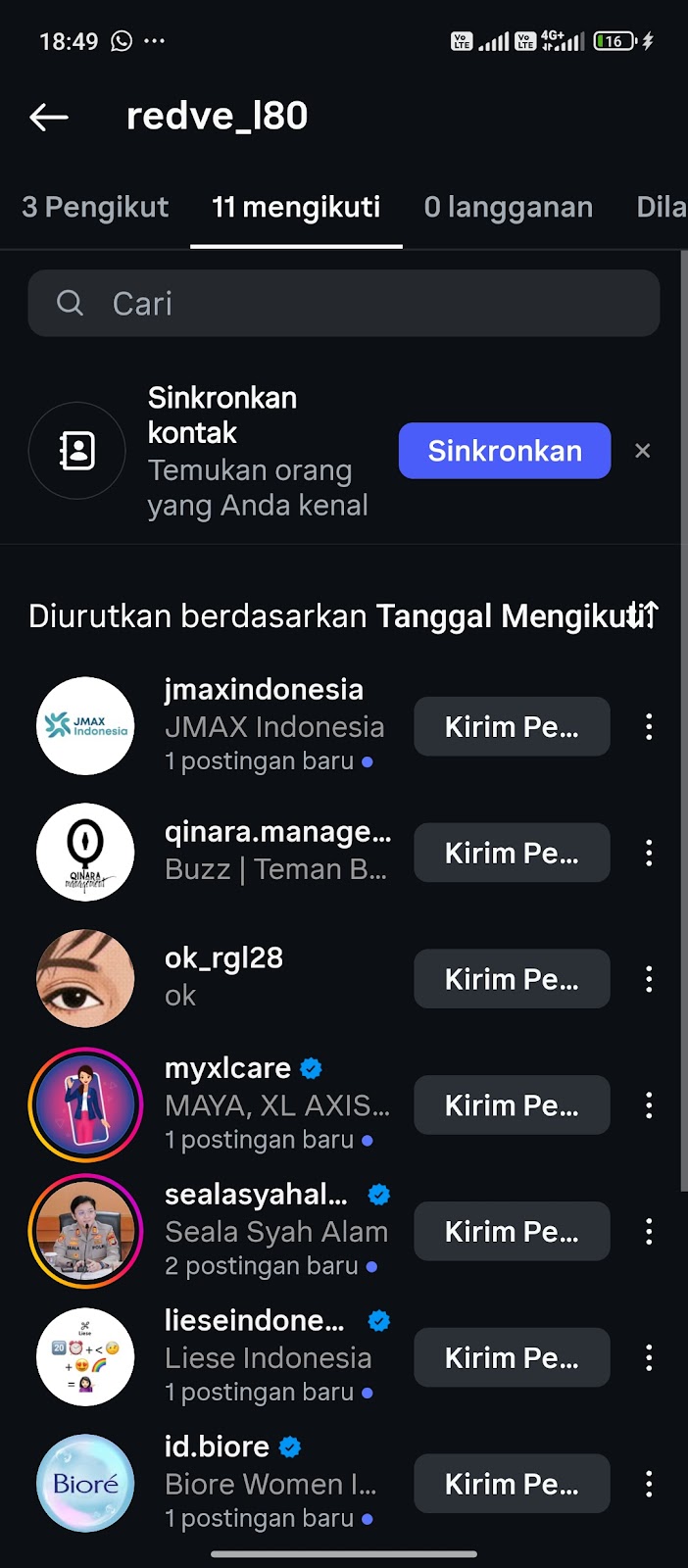Switch to the 0 langganan tab
688x1568 pixels.
click(508, 208)
